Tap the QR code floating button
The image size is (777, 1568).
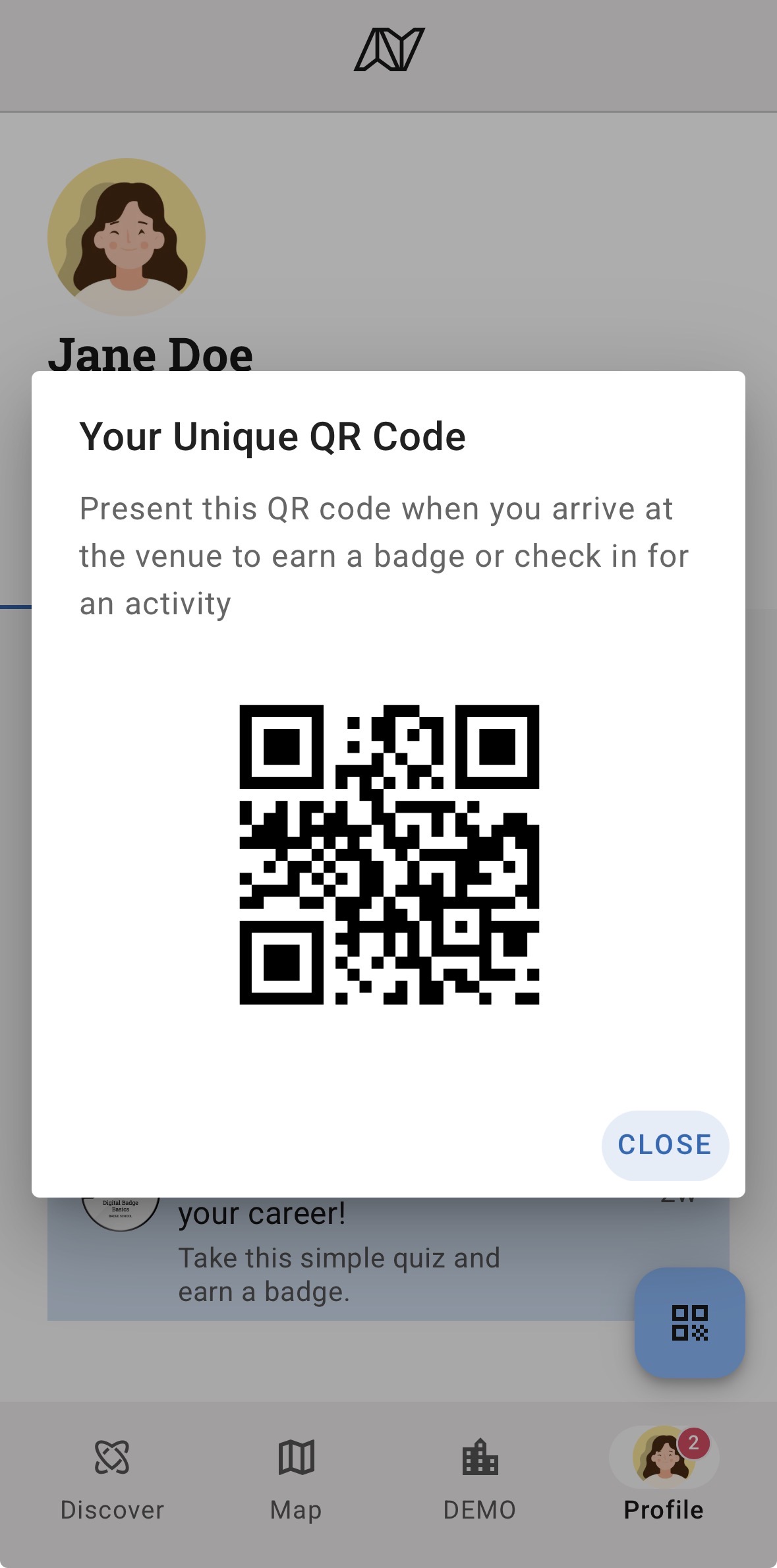[689, 1322]
